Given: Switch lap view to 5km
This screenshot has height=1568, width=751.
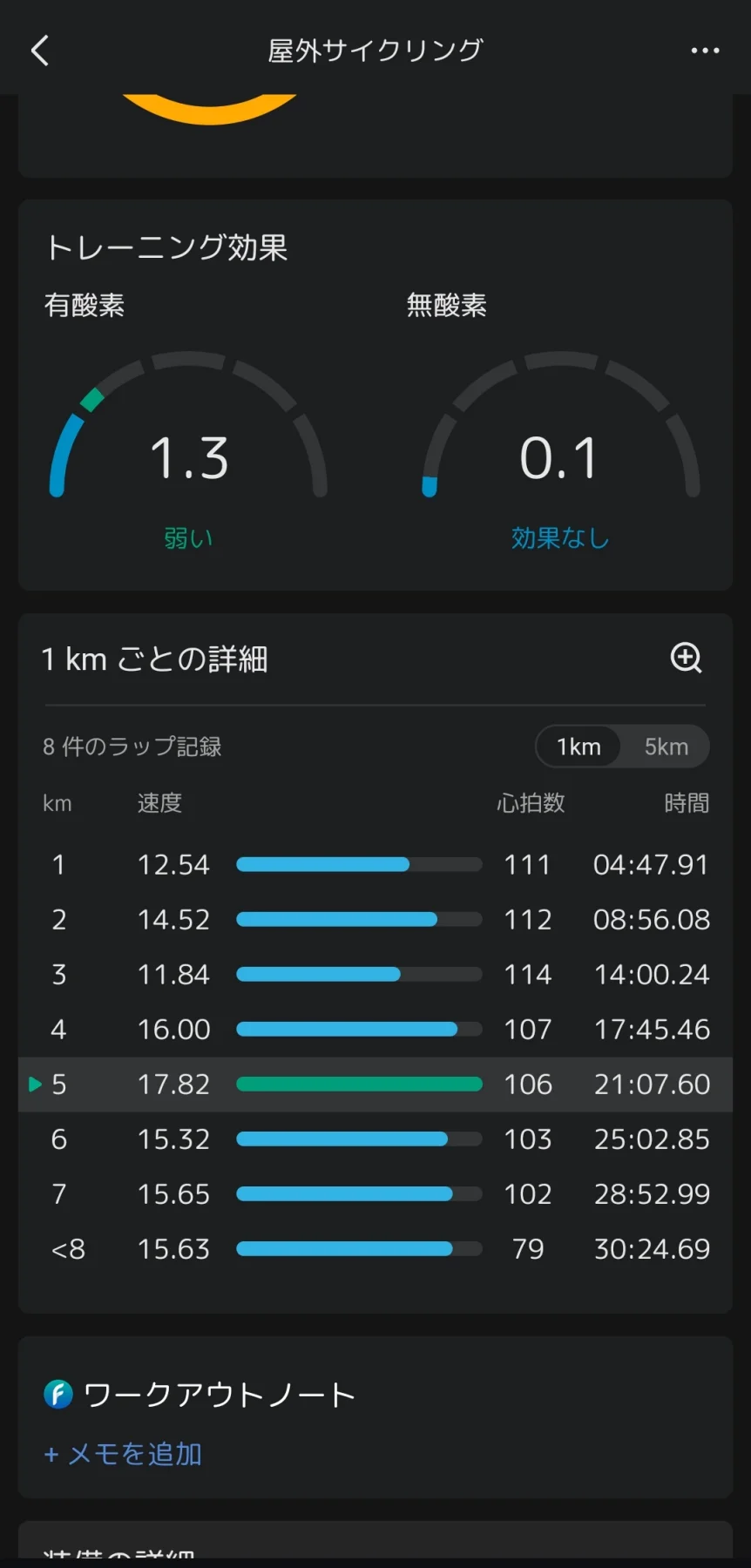Looking at the screenshot, I should (666, 747).
